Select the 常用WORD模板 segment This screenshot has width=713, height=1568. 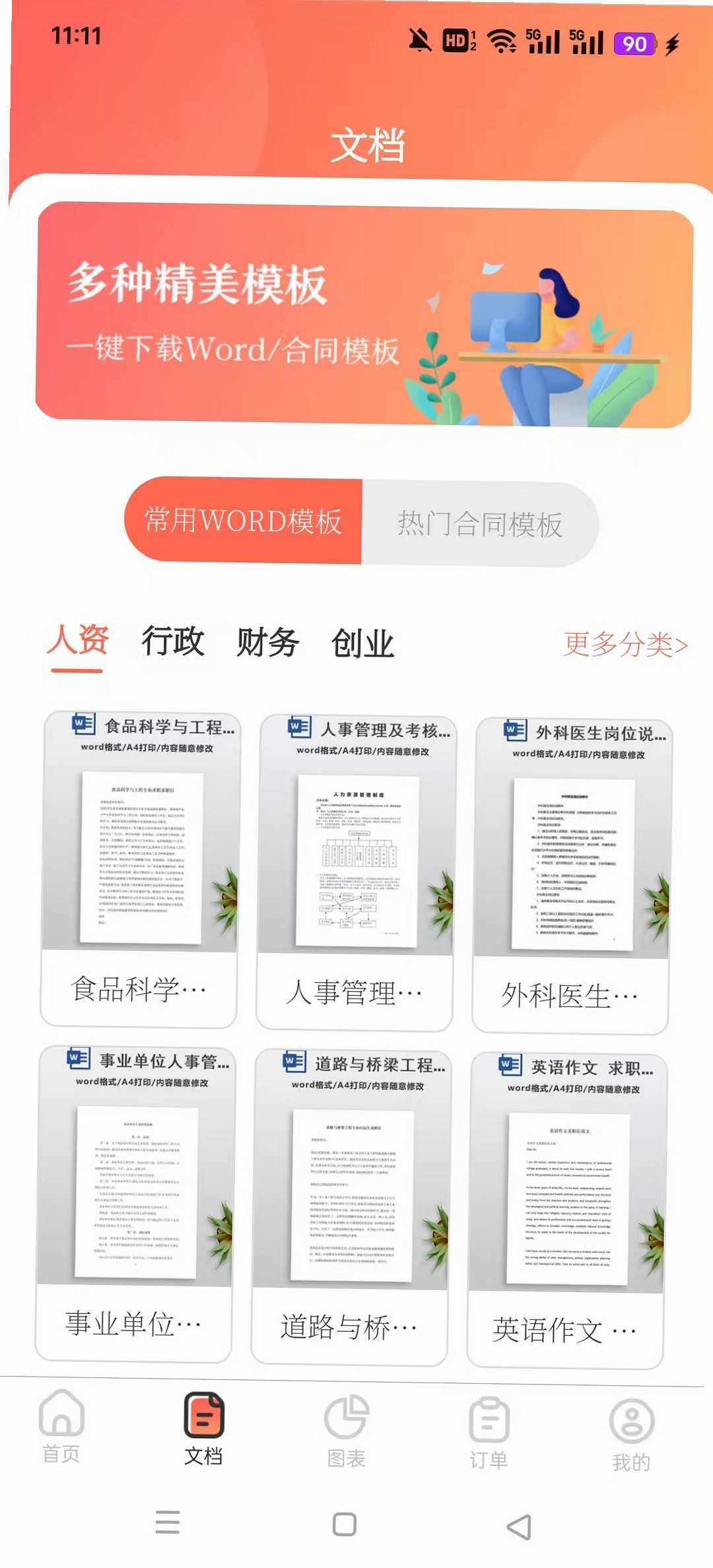pos(243,521)
